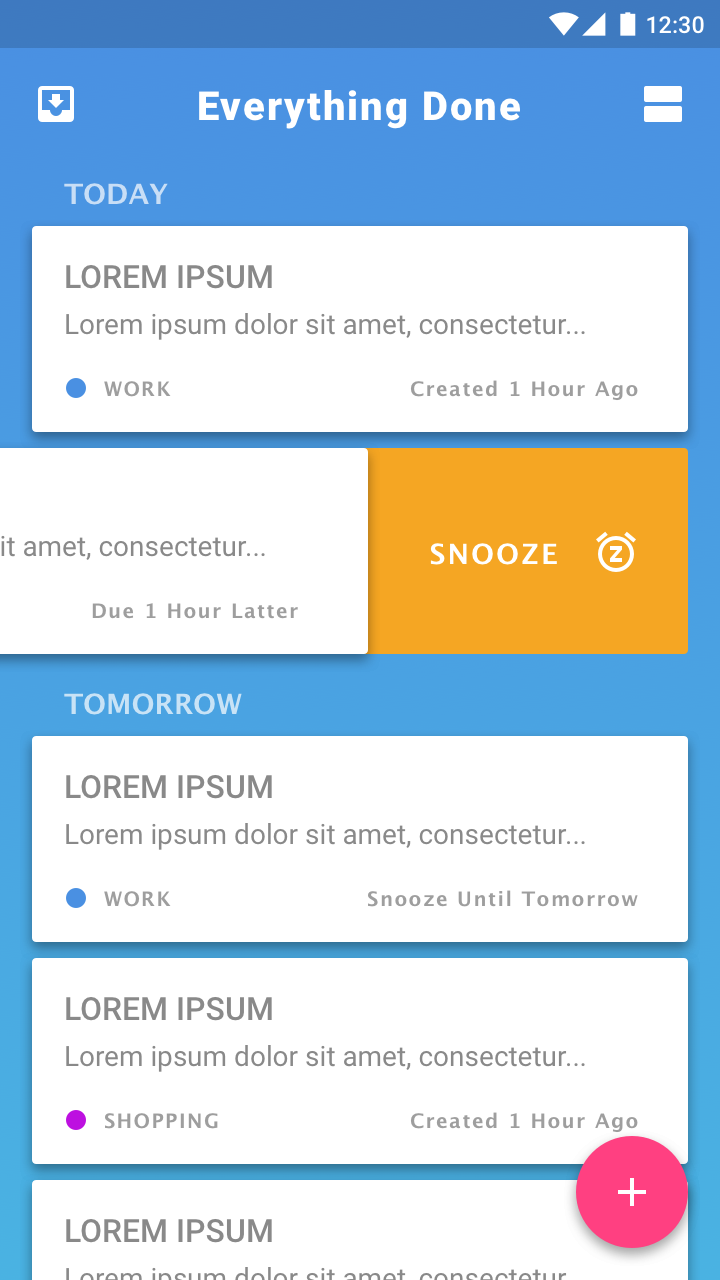Add a new task with plus button
The height and width of the screenshot is (1280, 720).
click(632, 1192)
